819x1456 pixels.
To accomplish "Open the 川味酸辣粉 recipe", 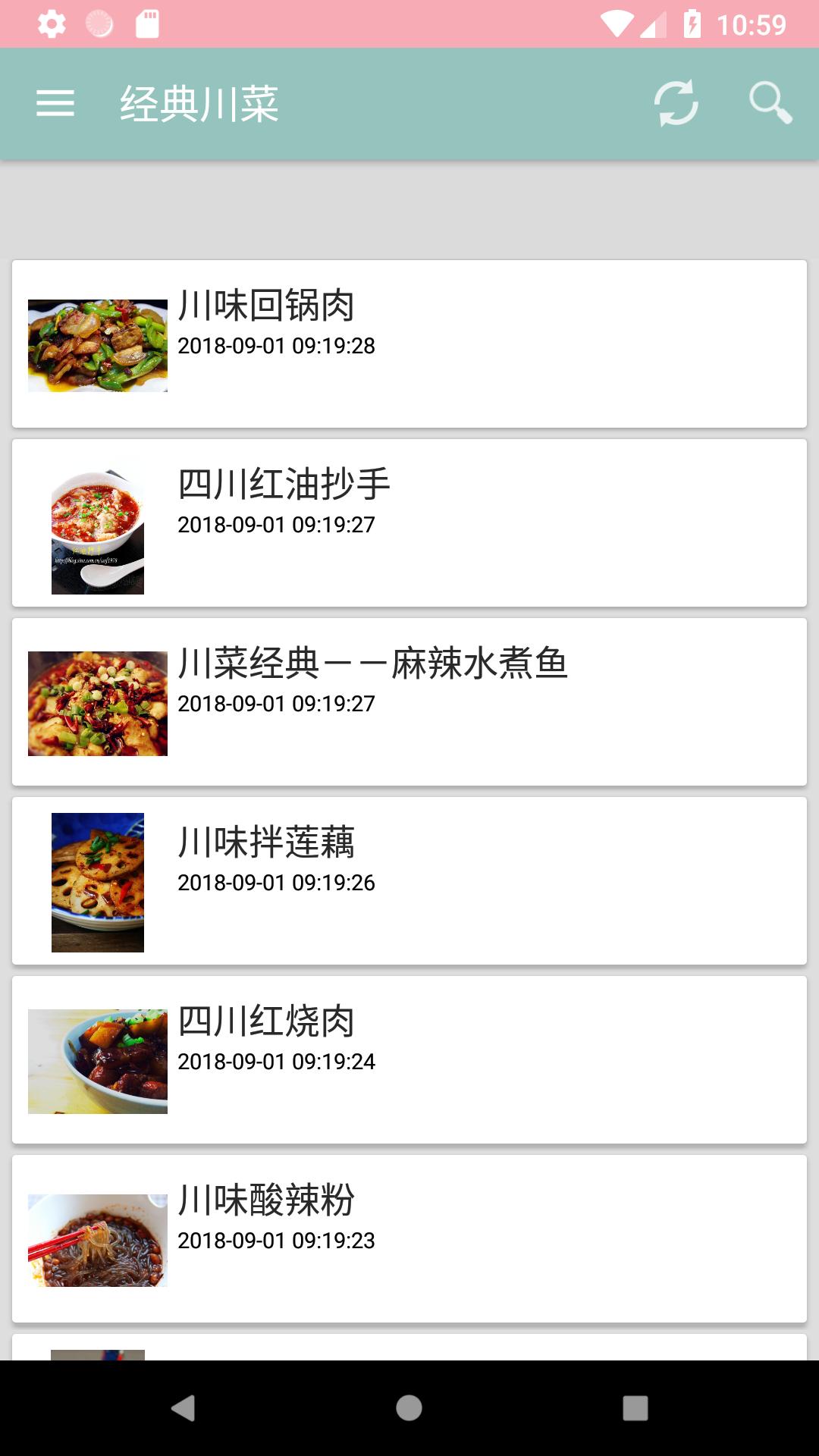I will click(x=409, y=1238).
